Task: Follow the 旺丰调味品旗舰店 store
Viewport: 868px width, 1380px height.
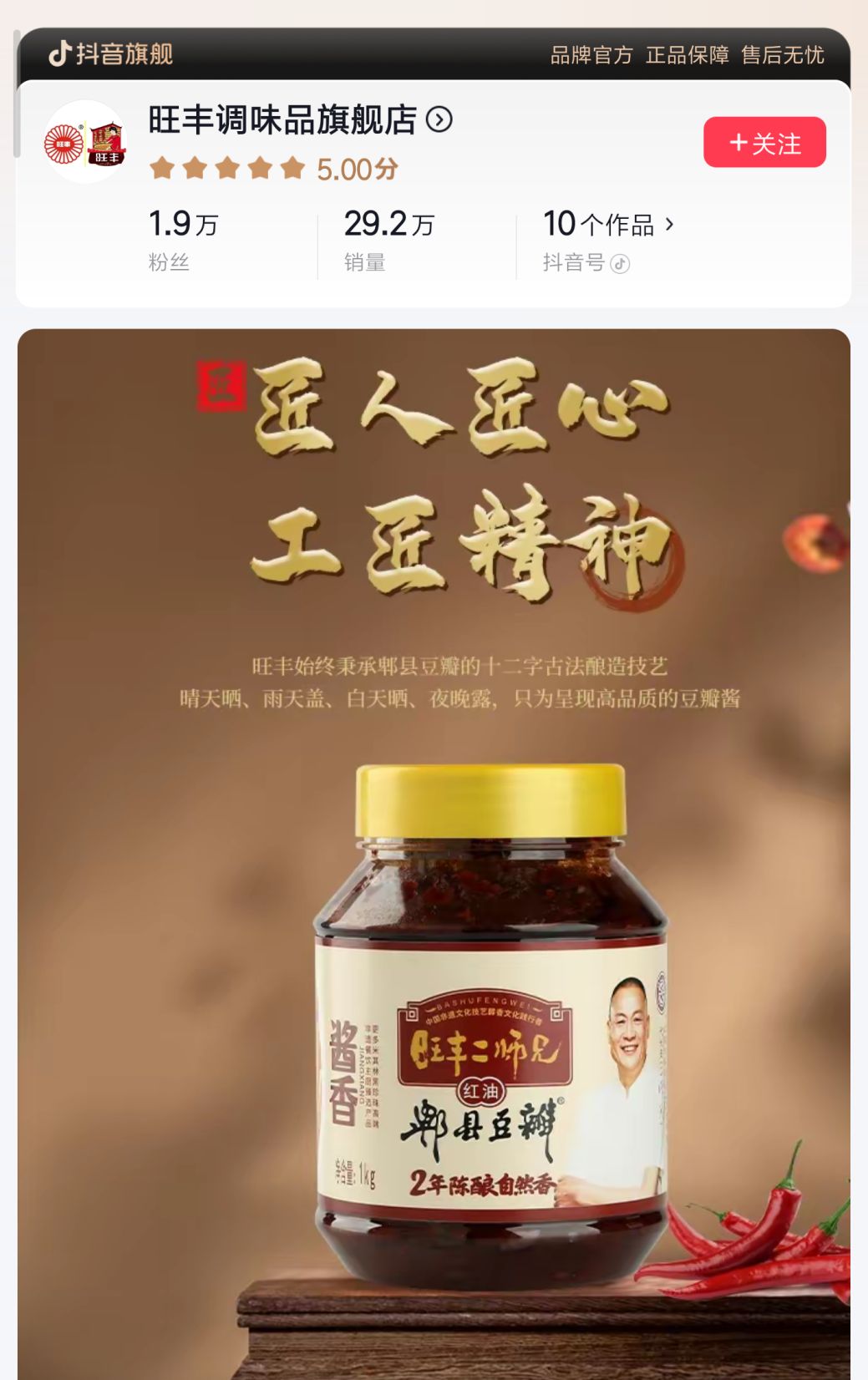Action: coord(764,143)
